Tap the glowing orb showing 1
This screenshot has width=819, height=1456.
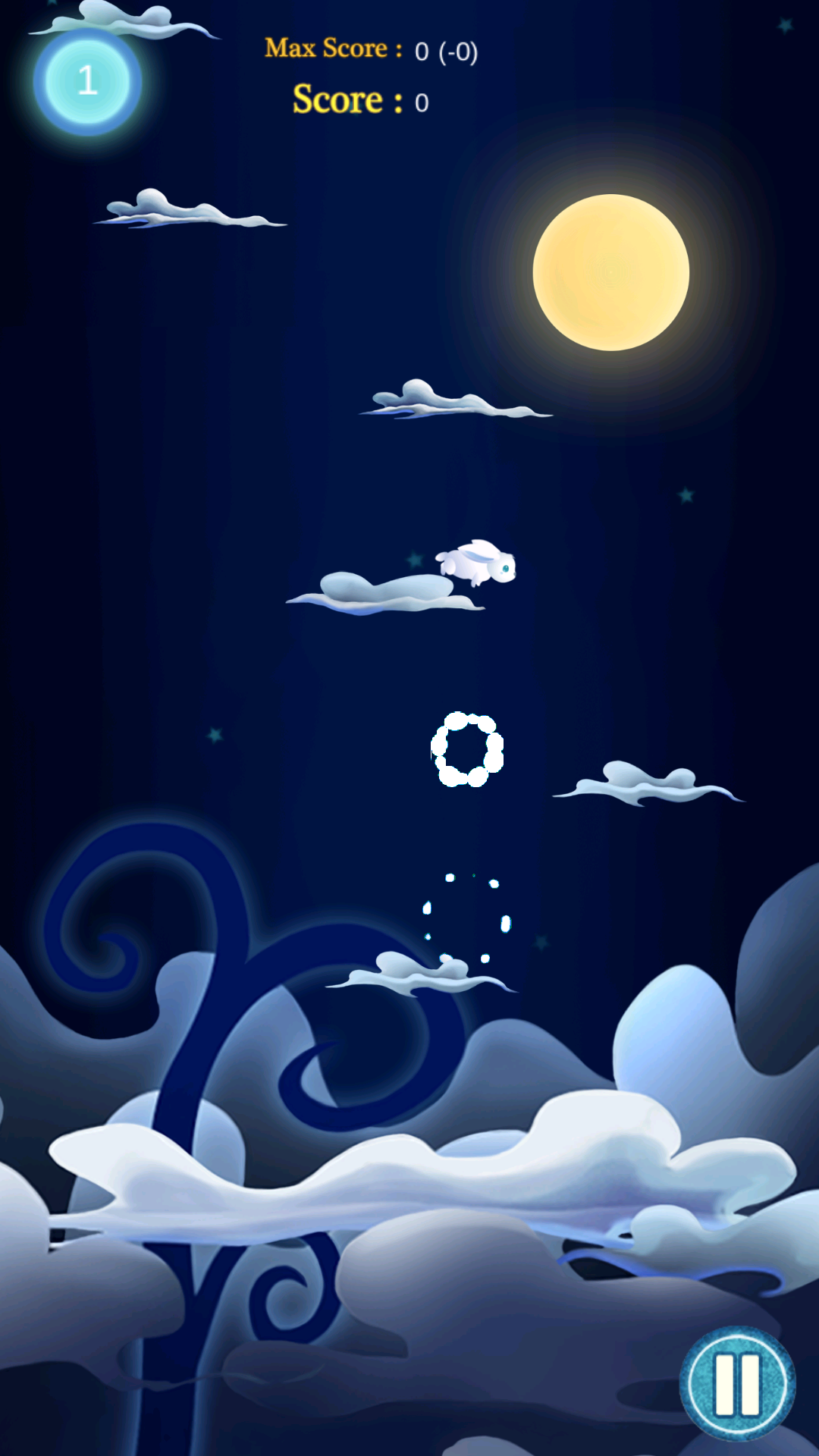pyautogui.click(x=87, y=81)
